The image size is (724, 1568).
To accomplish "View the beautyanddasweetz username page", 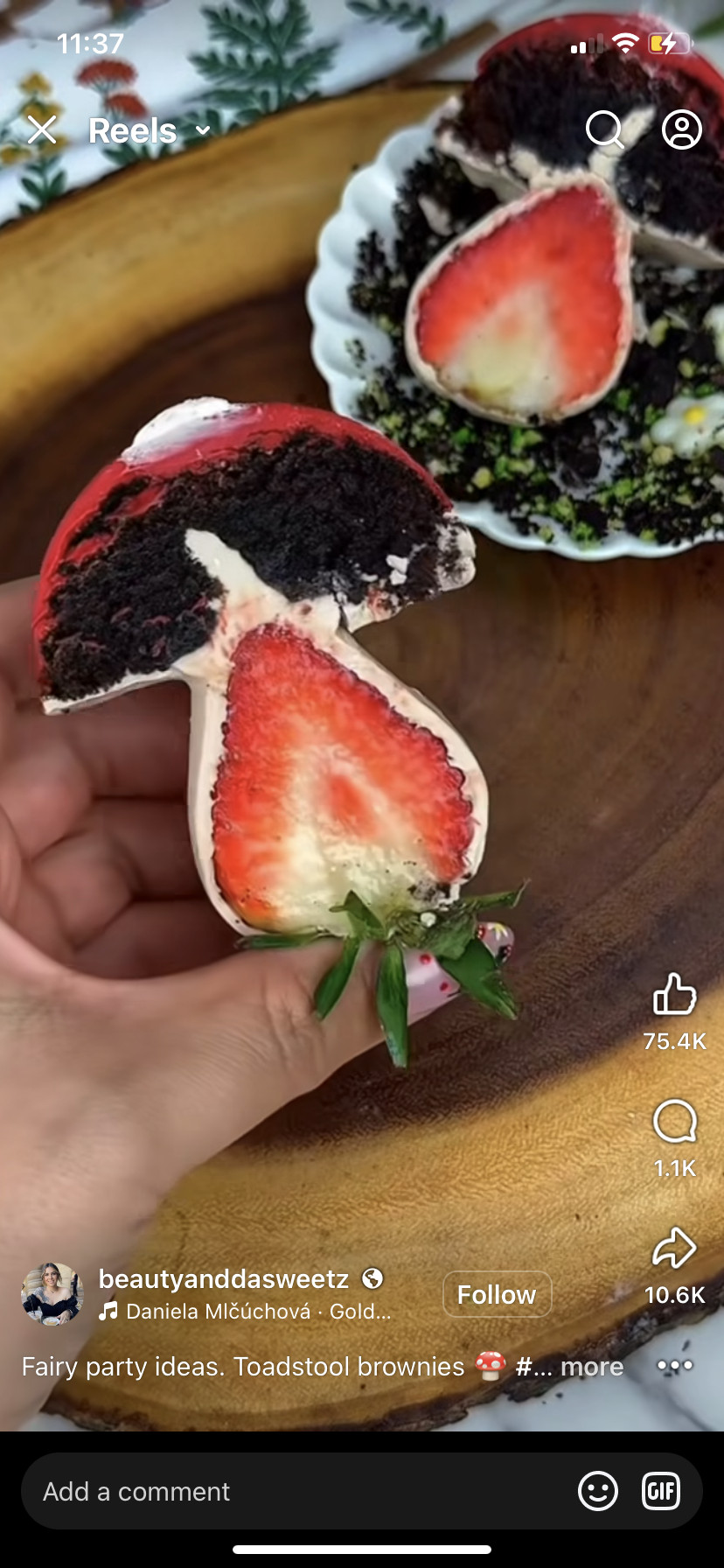I will click(x=224, y=1279).
